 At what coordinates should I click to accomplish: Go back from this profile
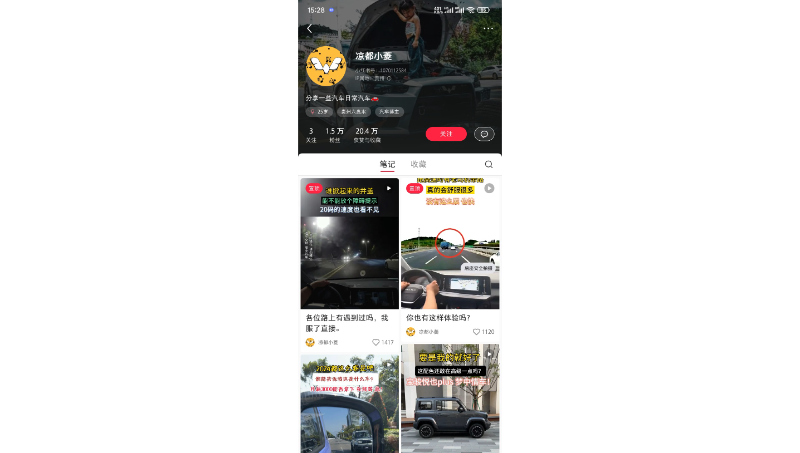coord(310,28)
